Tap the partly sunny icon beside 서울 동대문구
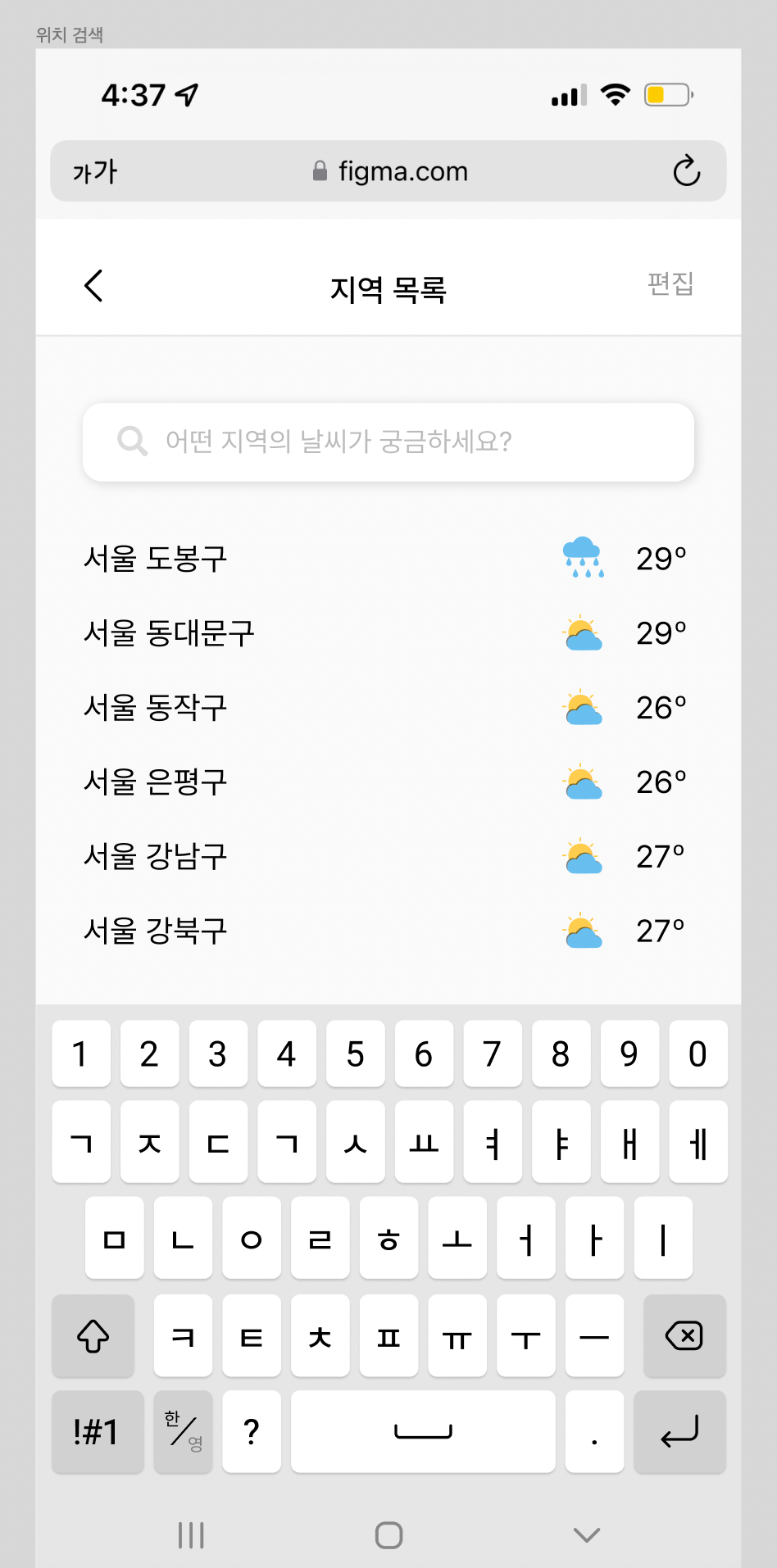The width and height of the screenshot is (777, 1568). point(582,632)
